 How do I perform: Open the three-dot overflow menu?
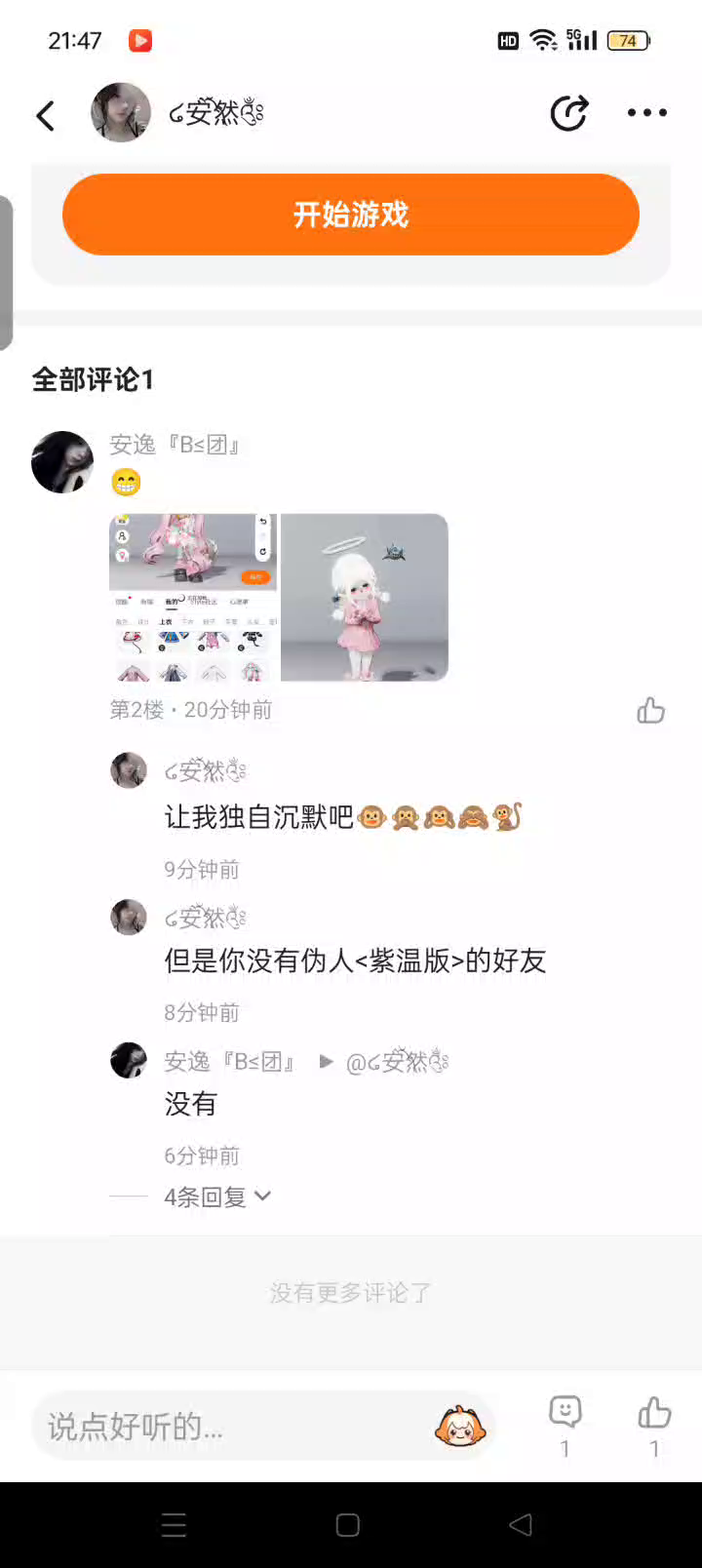click(x=646, y=113)
